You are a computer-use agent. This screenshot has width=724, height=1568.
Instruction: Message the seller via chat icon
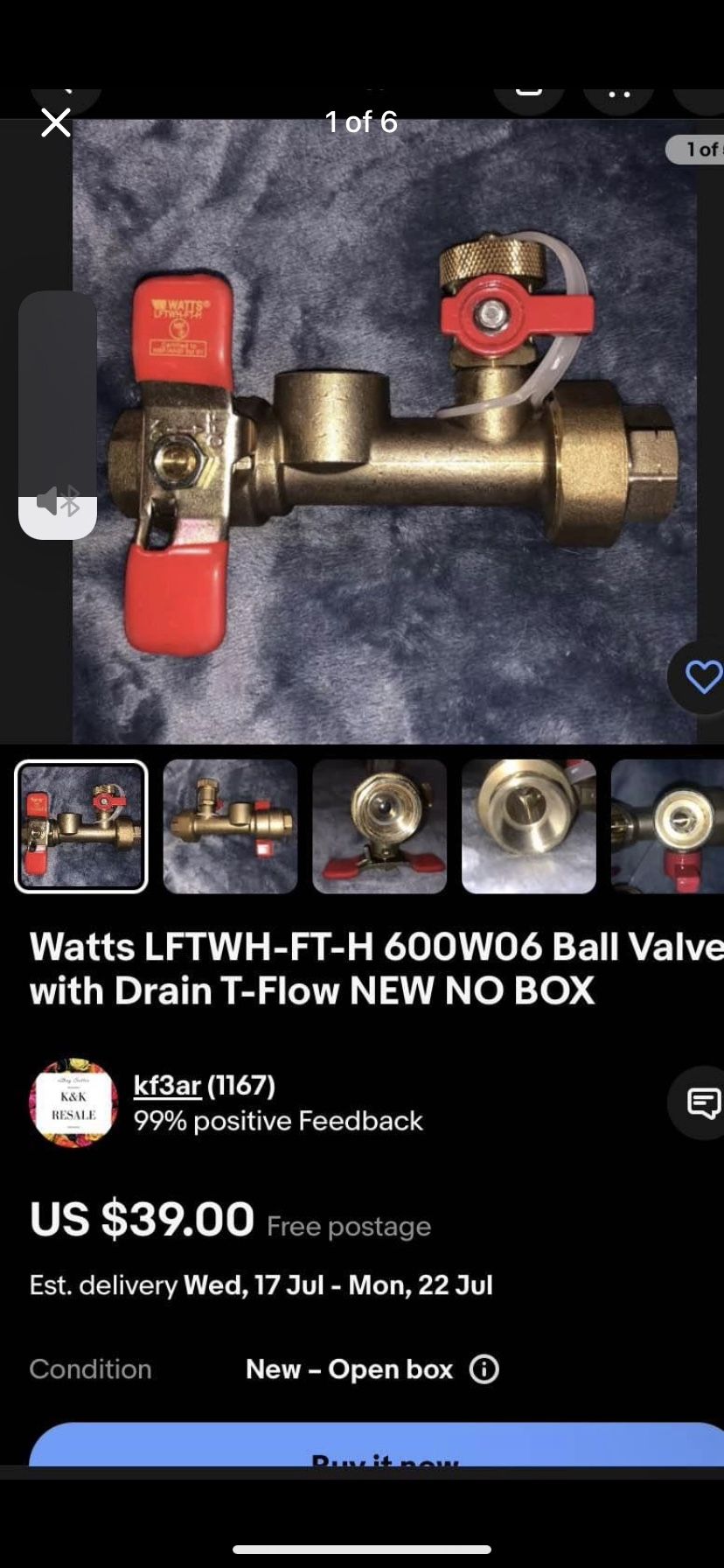pos(701,1102)
